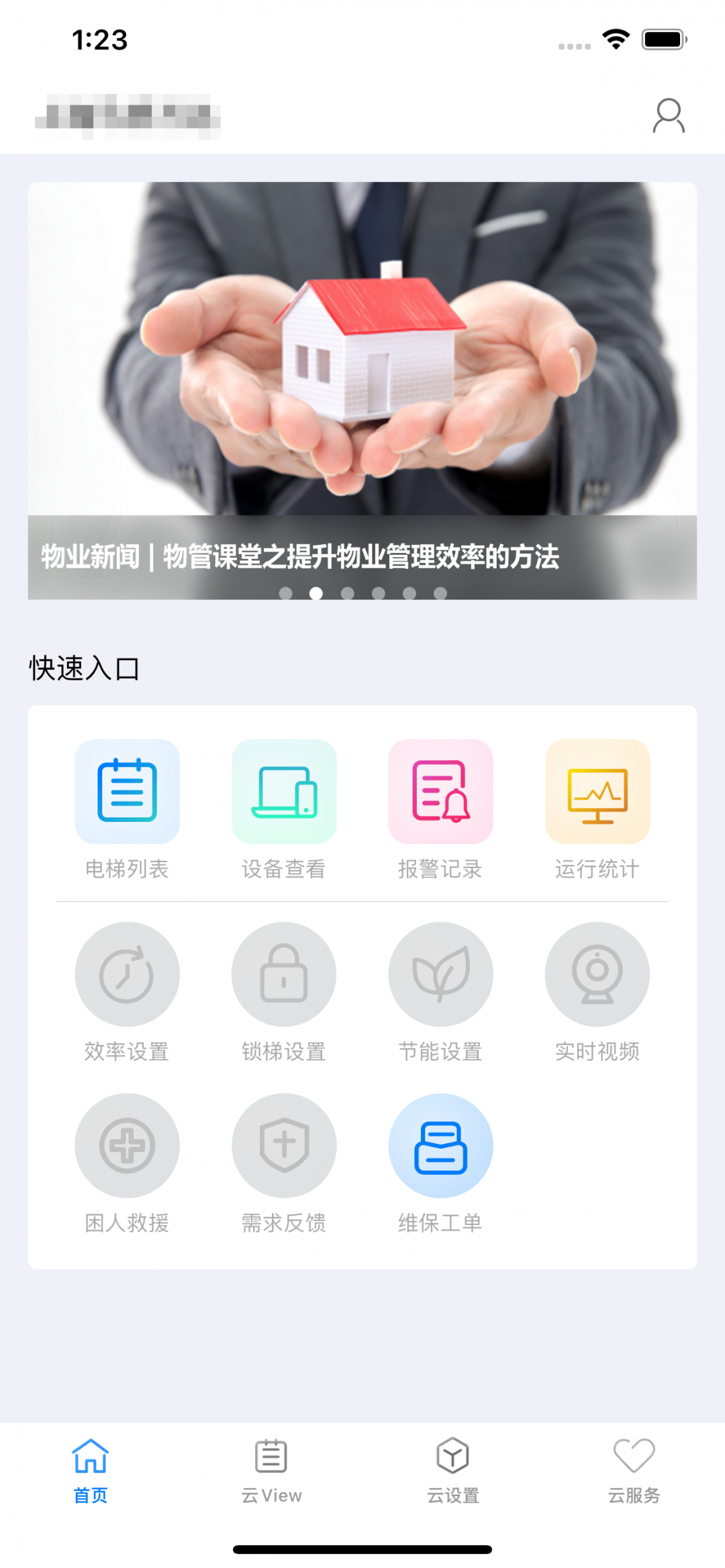View 运行统计 operation statistics

[597, 792]
